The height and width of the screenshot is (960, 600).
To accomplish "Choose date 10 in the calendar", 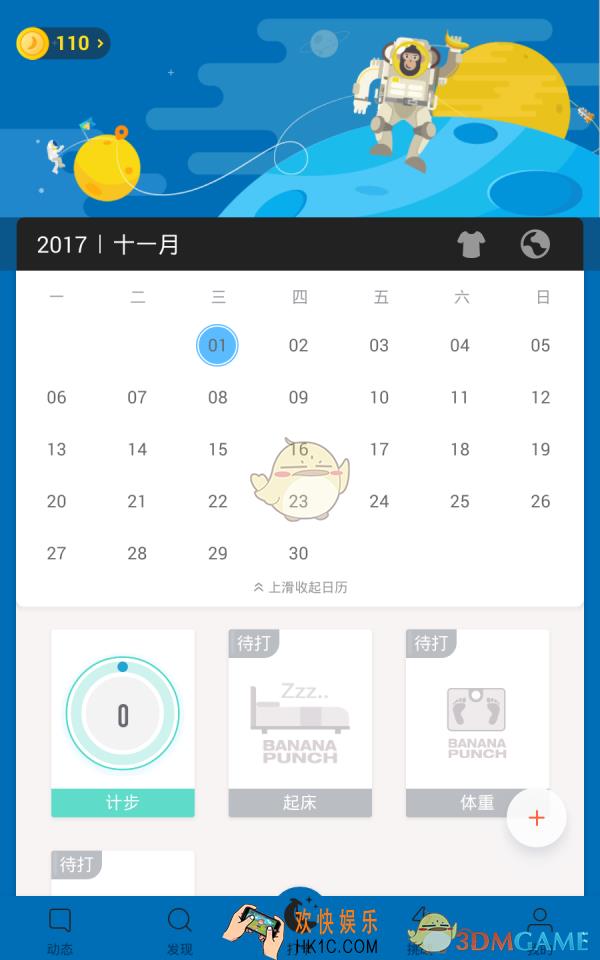I will click(379, 398).
